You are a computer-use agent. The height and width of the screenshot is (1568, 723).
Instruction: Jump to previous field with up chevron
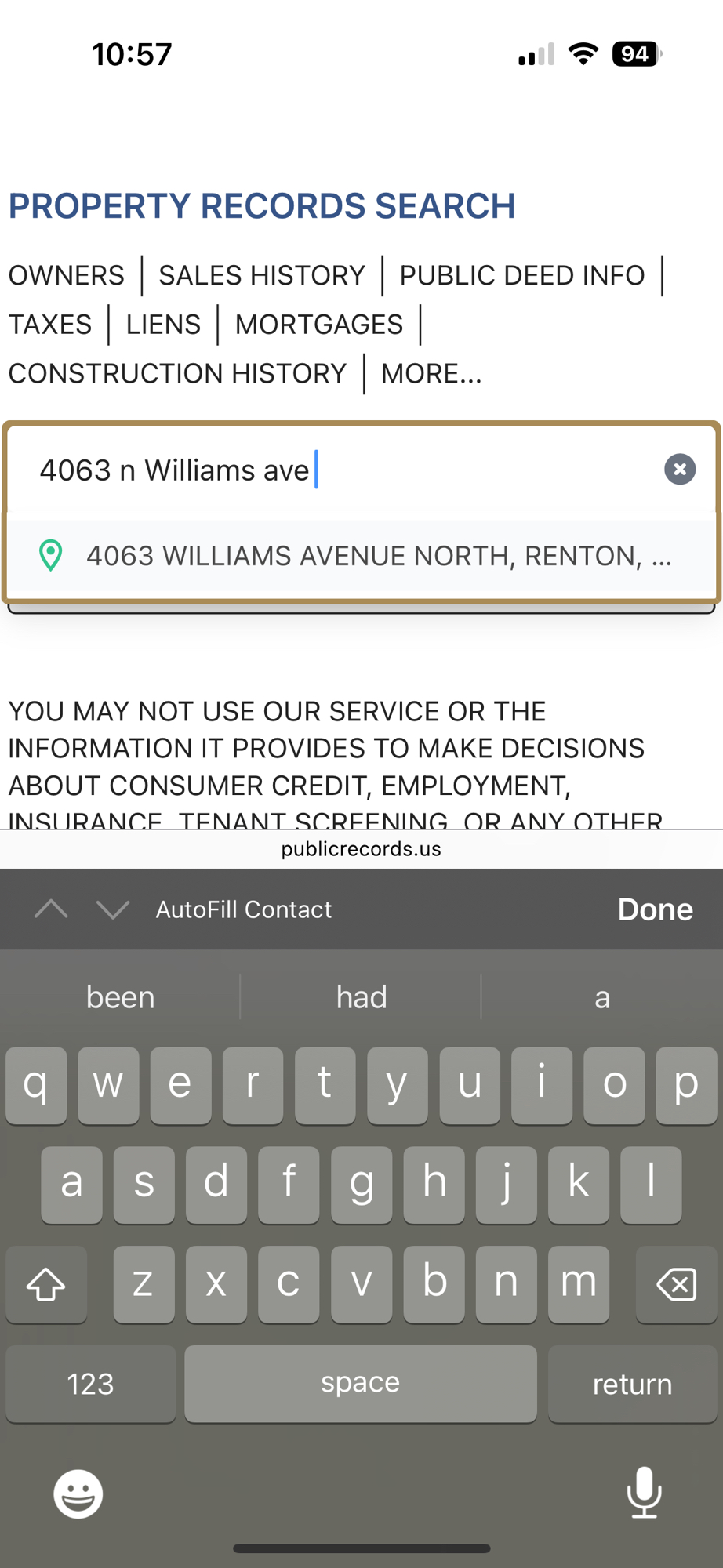52,909
